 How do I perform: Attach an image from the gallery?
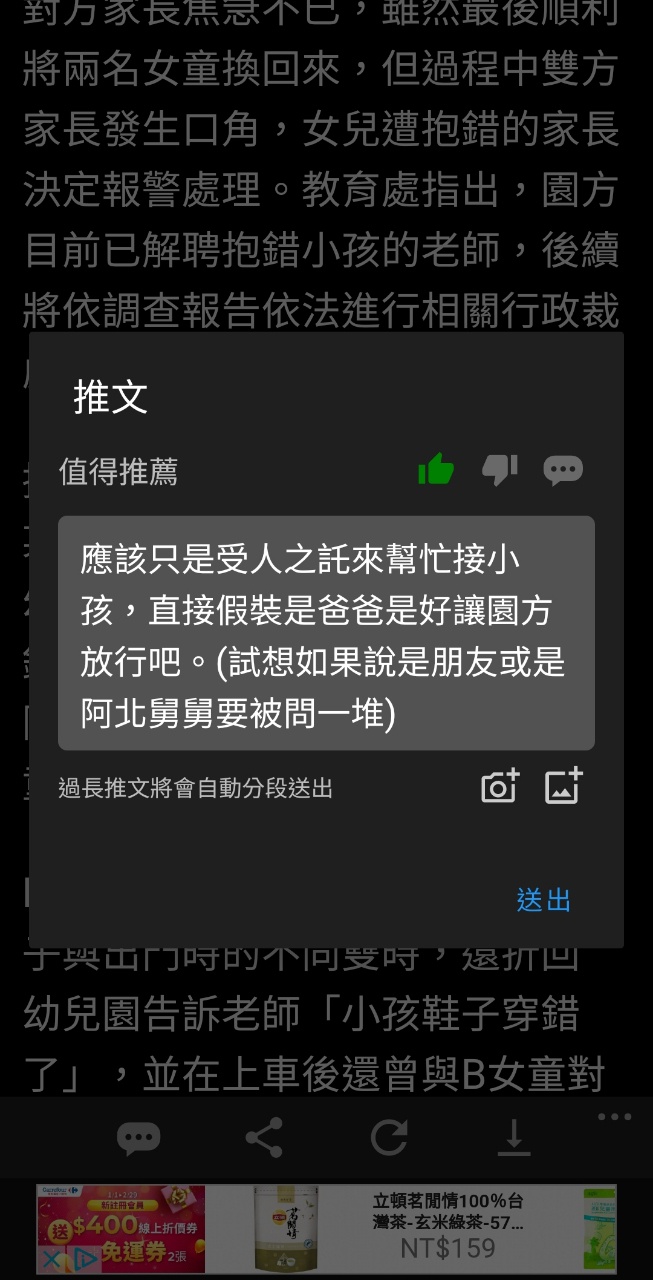563,787
